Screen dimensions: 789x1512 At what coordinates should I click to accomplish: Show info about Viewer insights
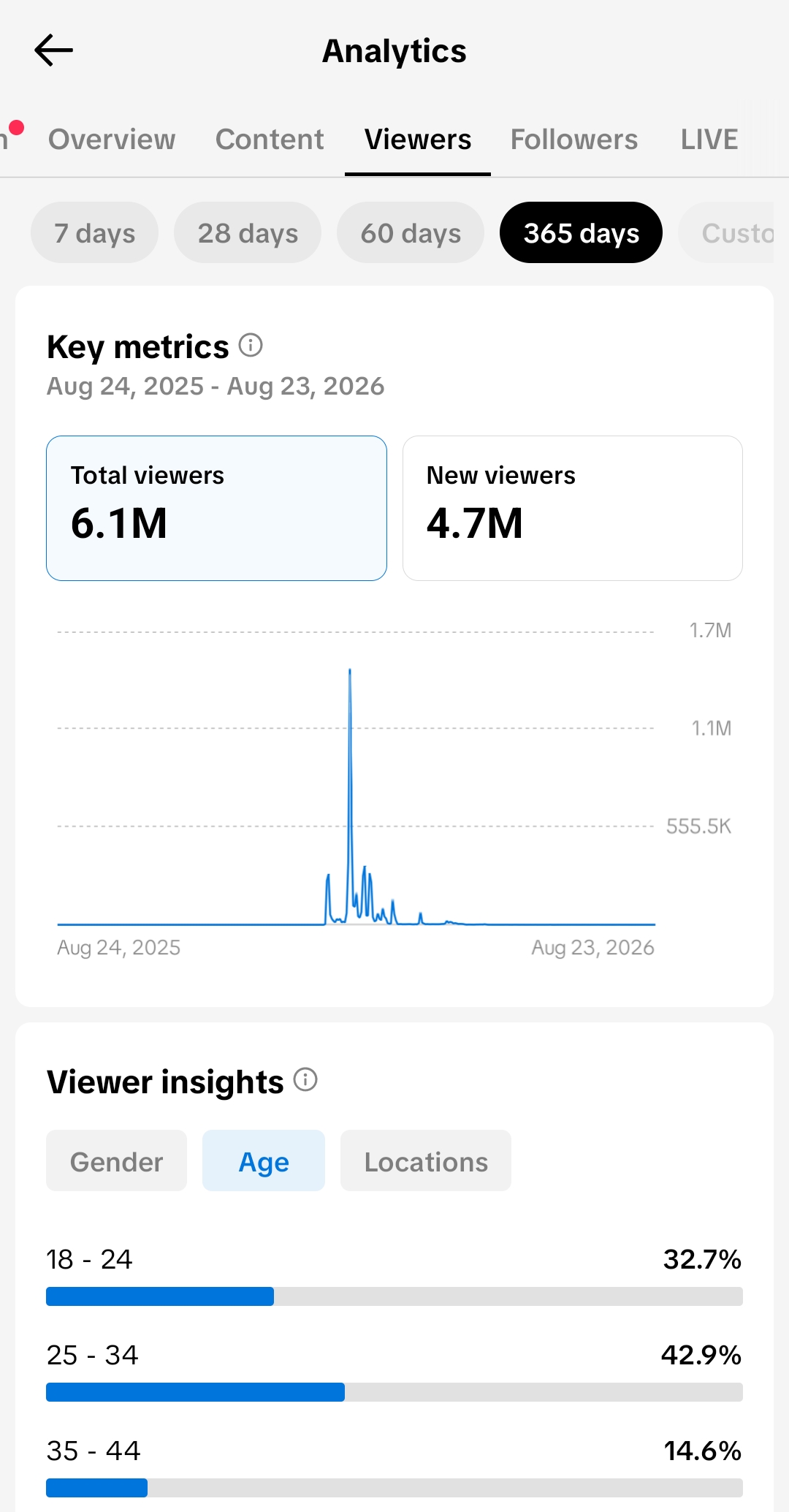(x=305, y=1079)
